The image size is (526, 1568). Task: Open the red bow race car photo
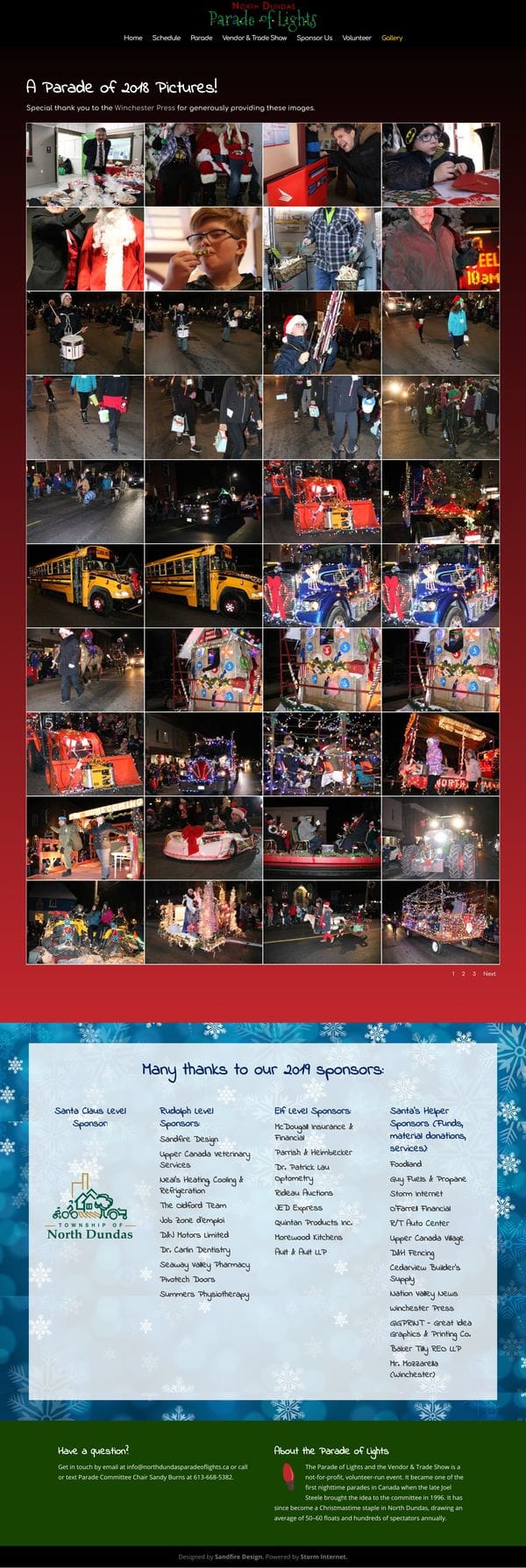203,837
